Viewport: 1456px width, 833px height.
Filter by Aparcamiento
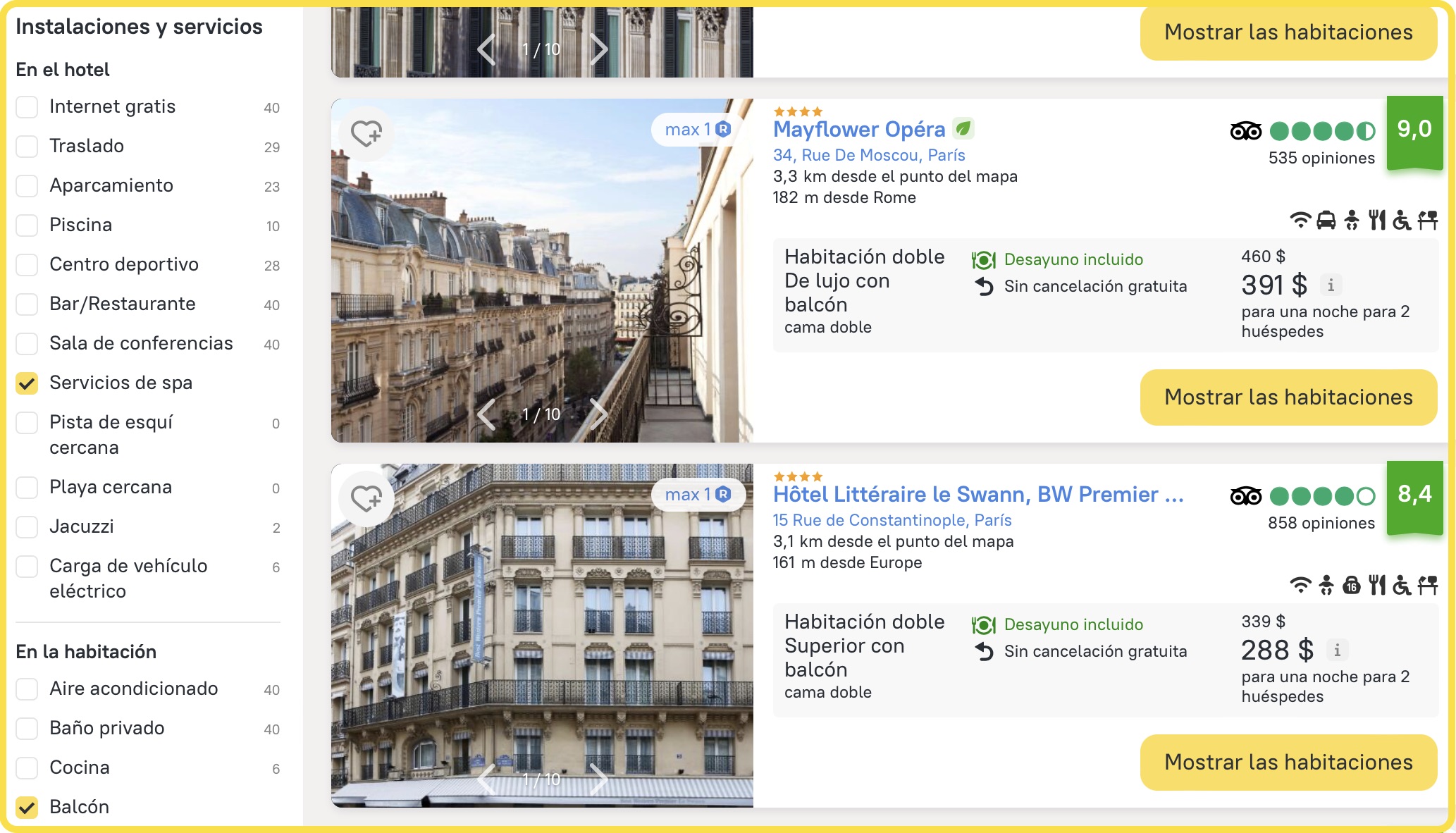(x=27, y=186)
